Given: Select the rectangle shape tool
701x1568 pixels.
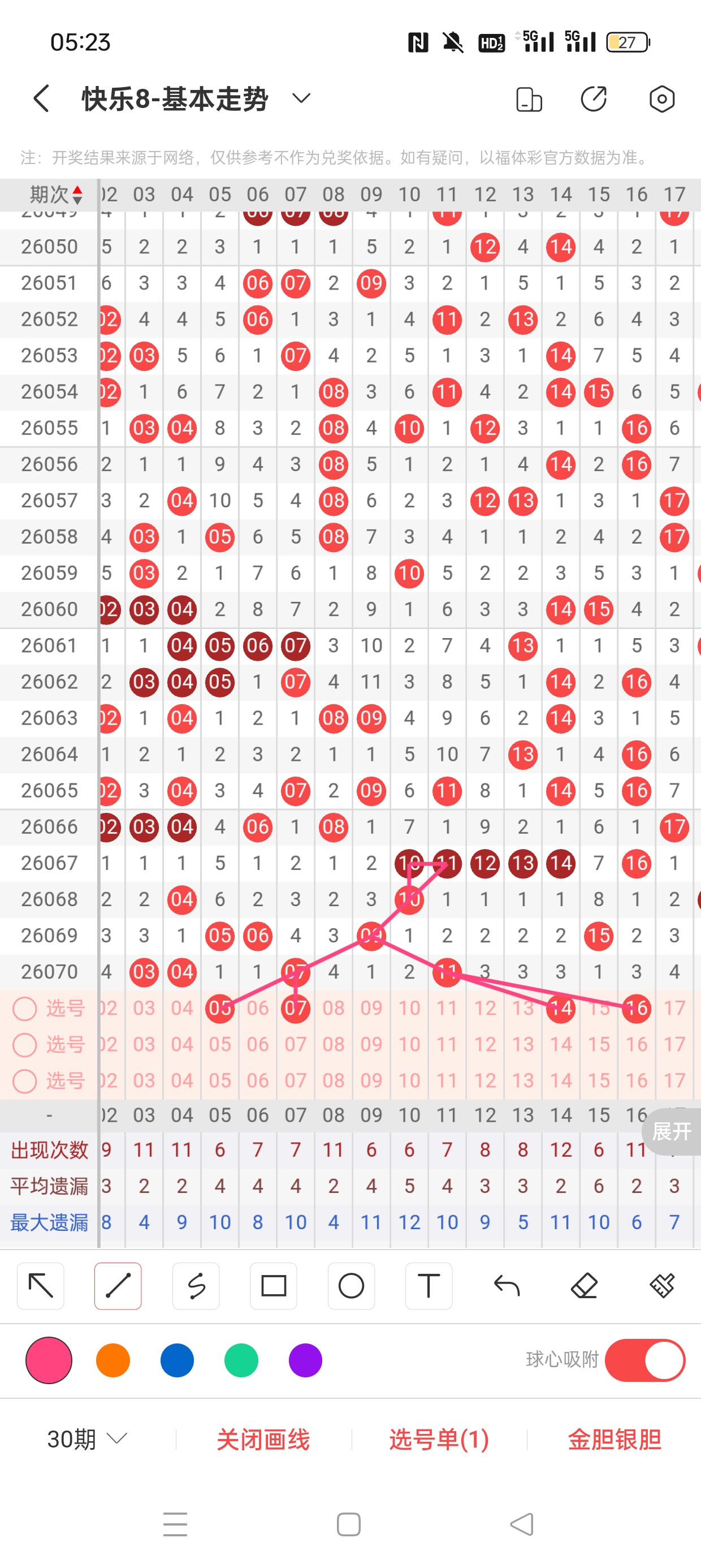Looking at the screenshot, I should (273, 1286).
